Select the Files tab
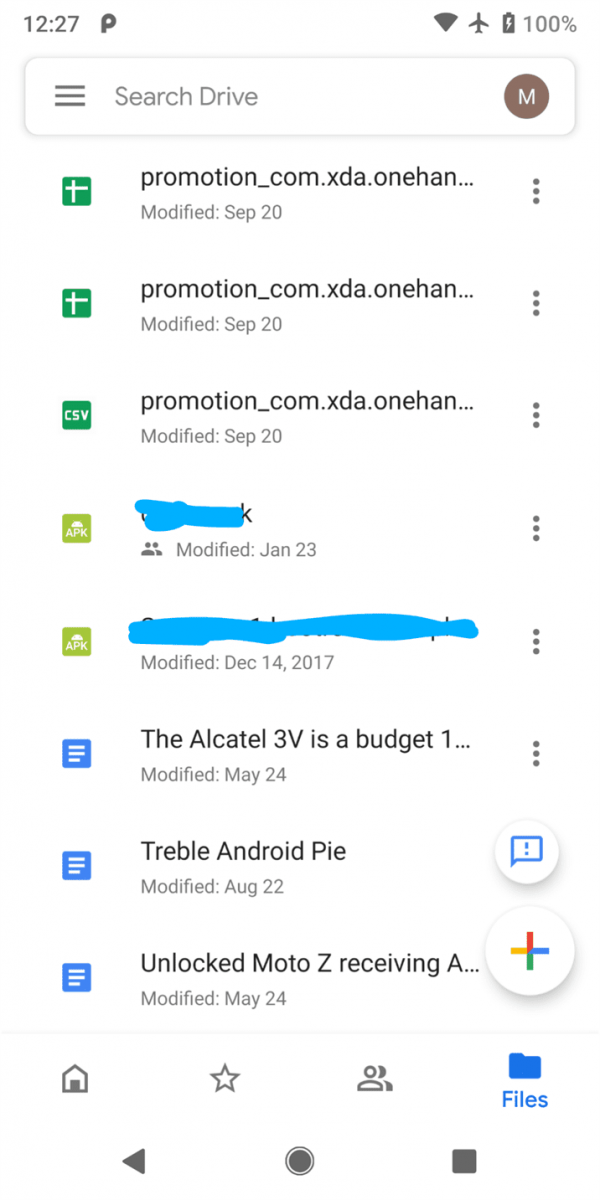The width and height of the screenshot is (600, 1200). (x=525, y=1082)
